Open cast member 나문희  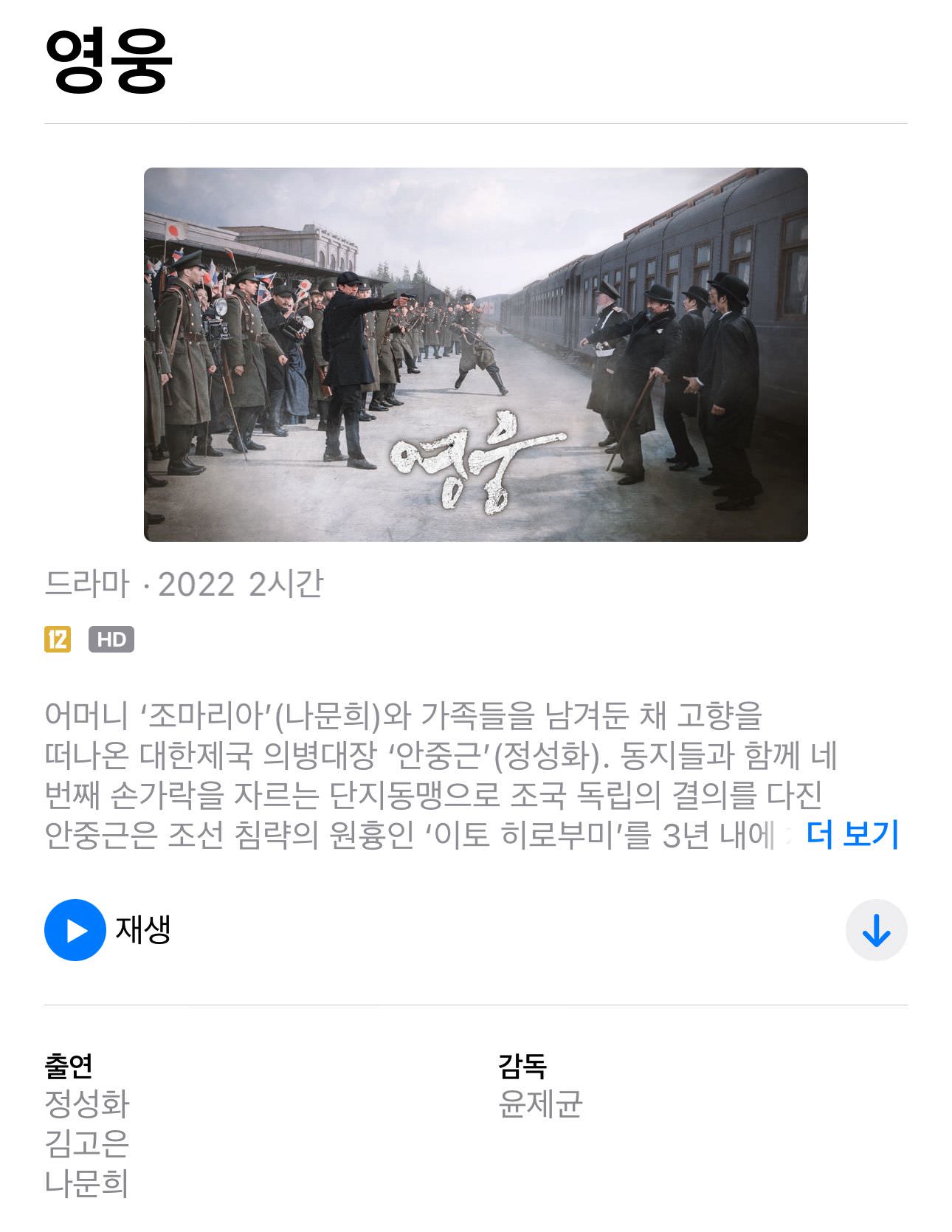[x=87, y=1183]
